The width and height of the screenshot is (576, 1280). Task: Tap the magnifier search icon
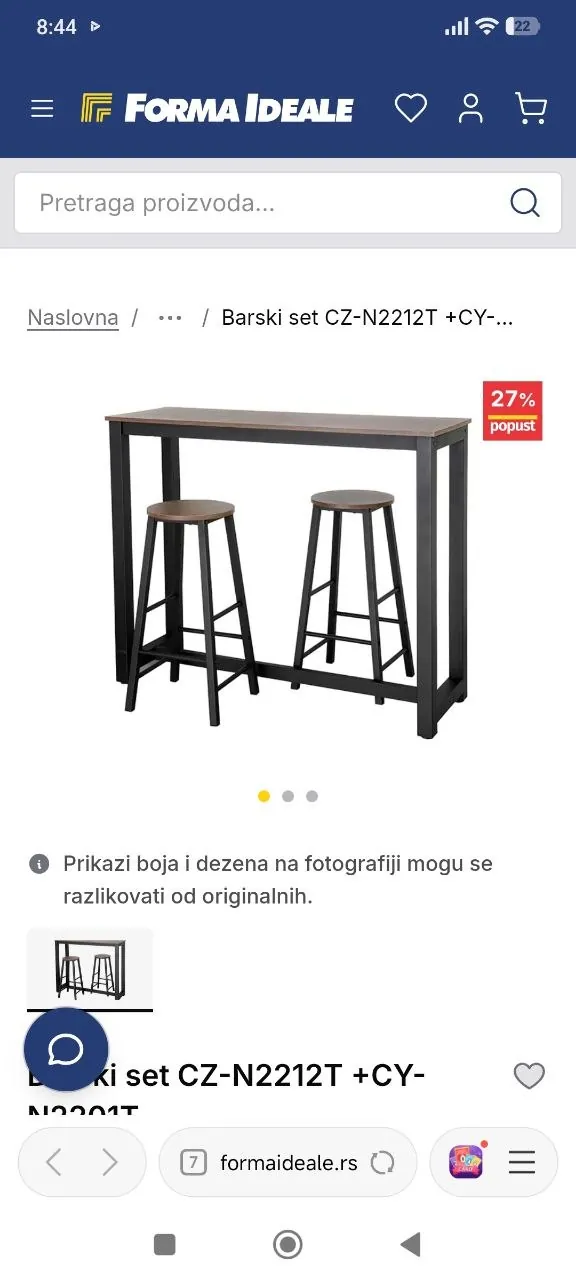pos(525,203)
